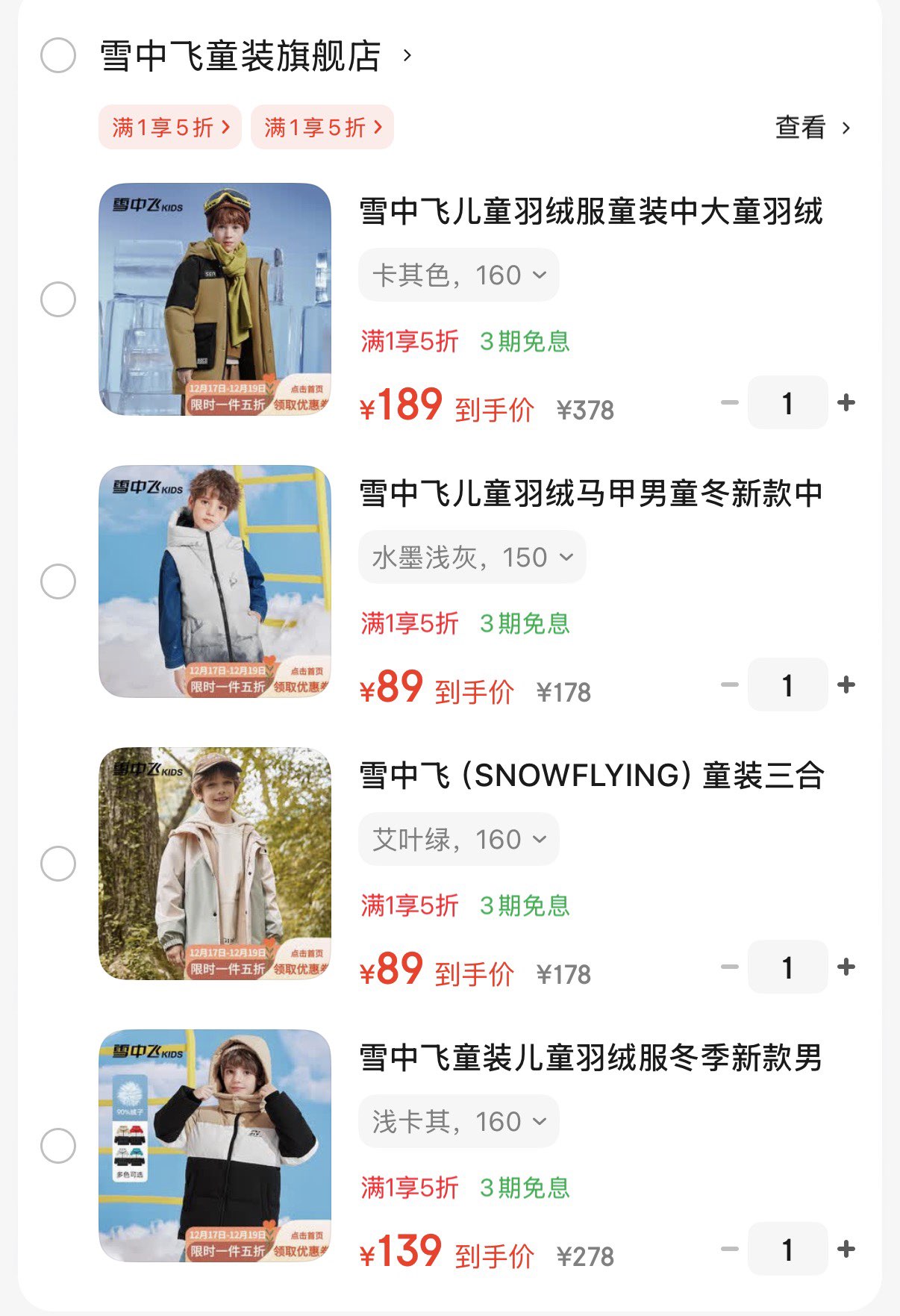Tick the 浅卡其 160 down jacket
This screenshot has width=900, height=1316.
pos(58,1146)
